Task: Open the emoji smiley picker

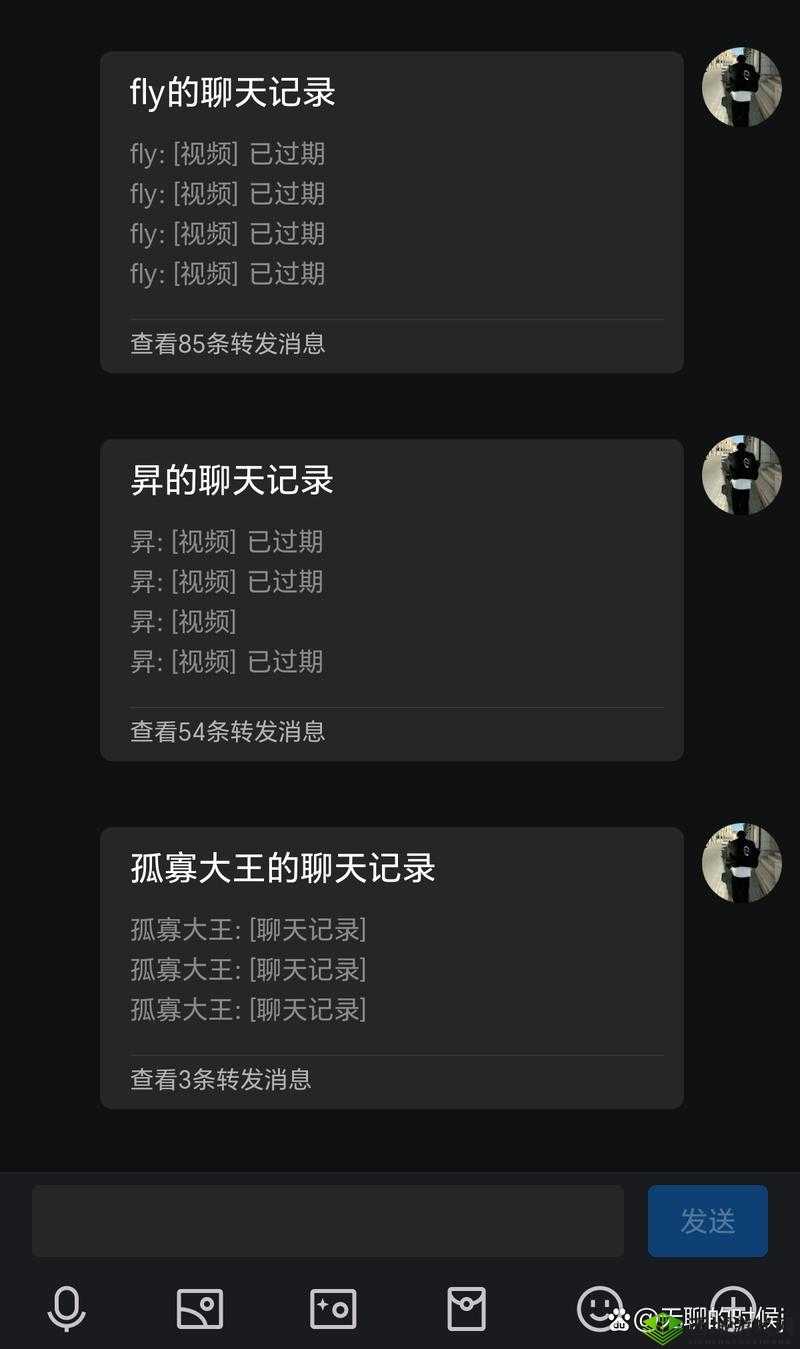Action: (x=598, y=1306)
